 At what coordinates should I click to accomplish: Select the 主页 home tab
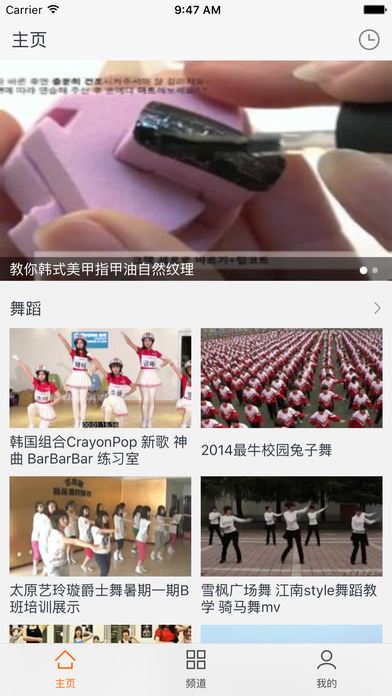click(65, 669)
